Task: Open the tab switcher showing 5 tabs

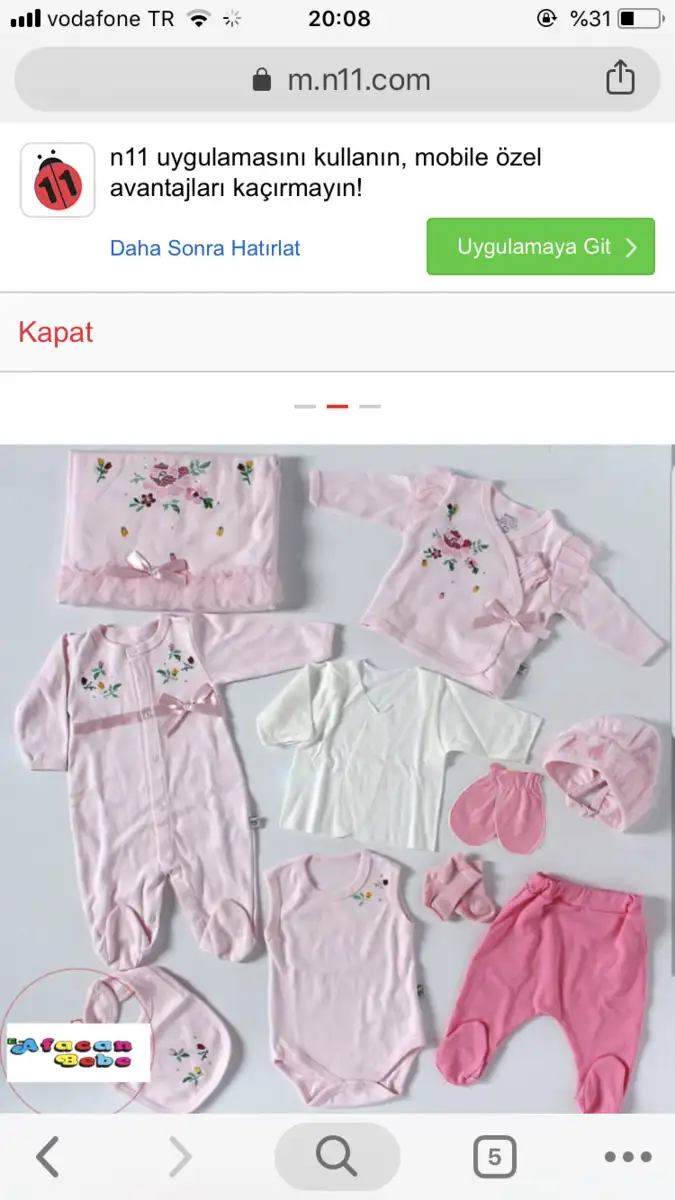Action: pyautogui.click(x=494, y=1157)
